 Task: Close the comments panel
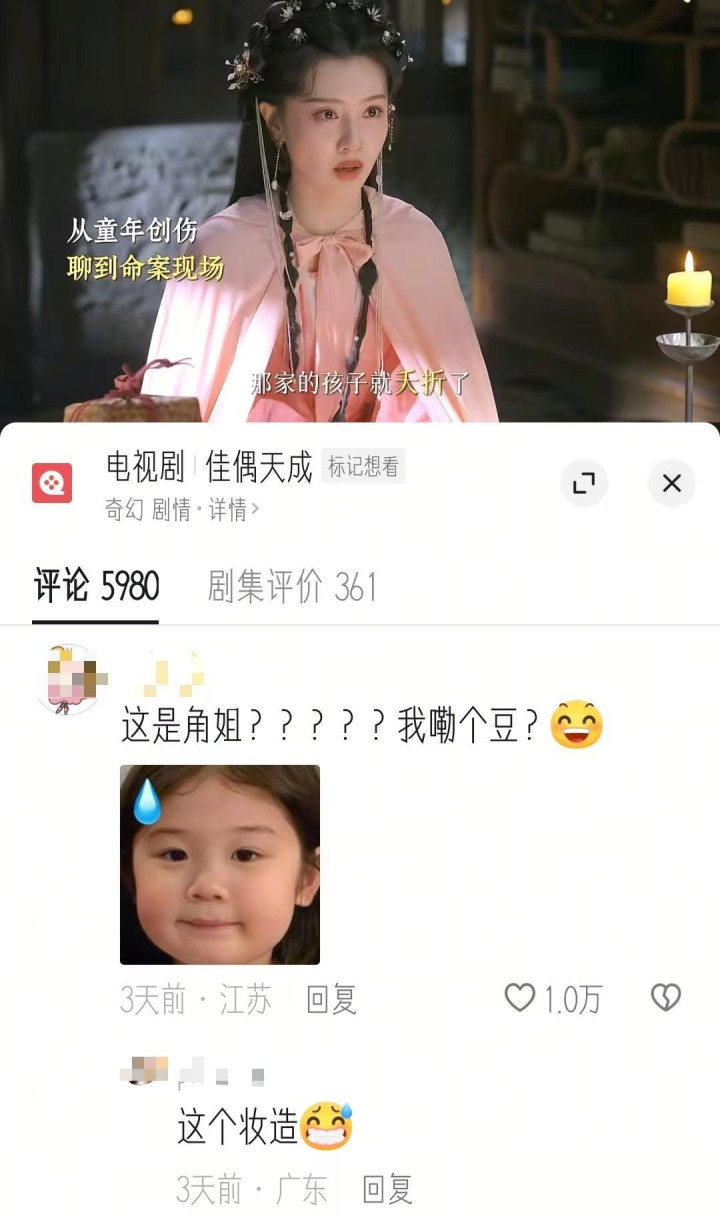[x=671, y=484]
